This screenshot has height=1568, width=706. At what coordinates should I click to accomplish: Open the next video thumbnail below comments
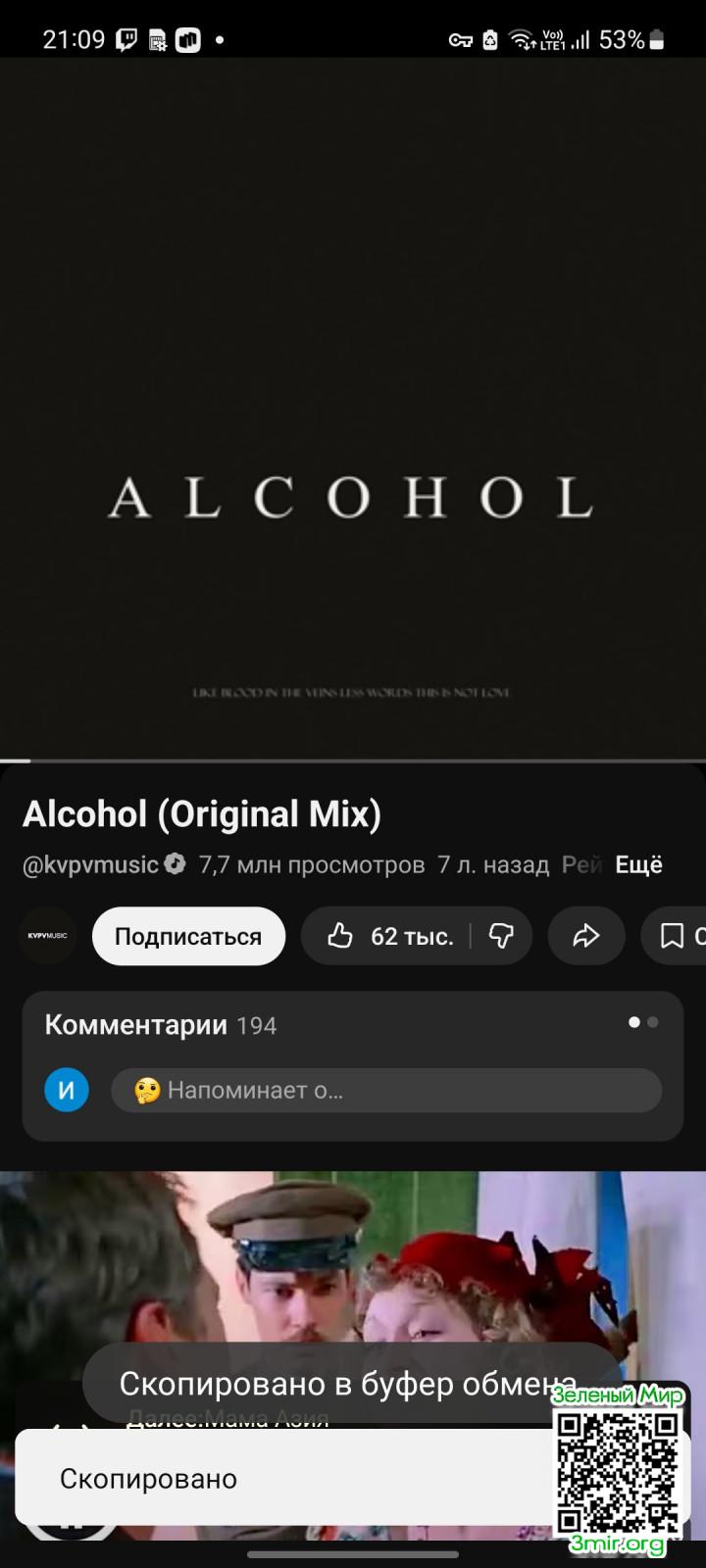click(x=353, y=1264)
